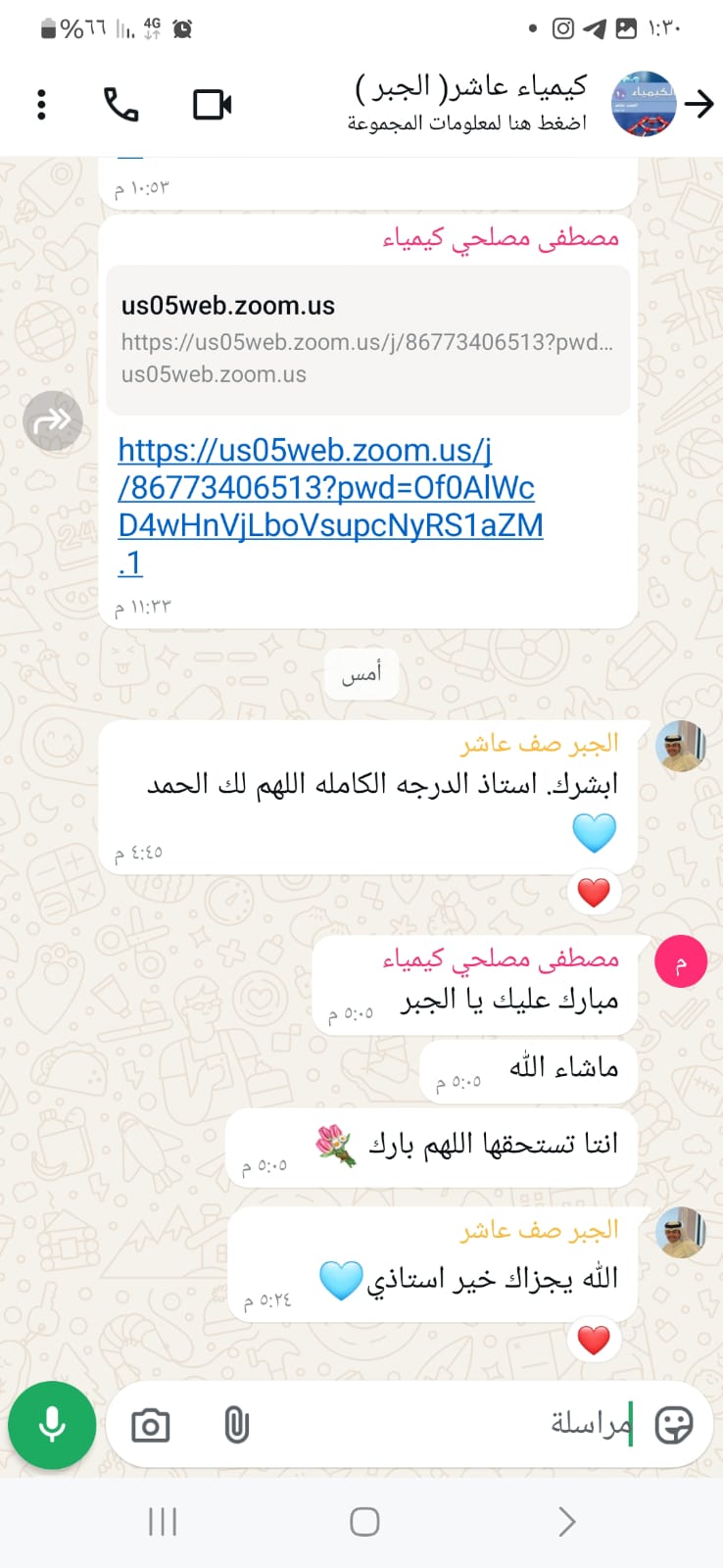
Task: Start a video call with the group
Action: (x=212, y=104)
